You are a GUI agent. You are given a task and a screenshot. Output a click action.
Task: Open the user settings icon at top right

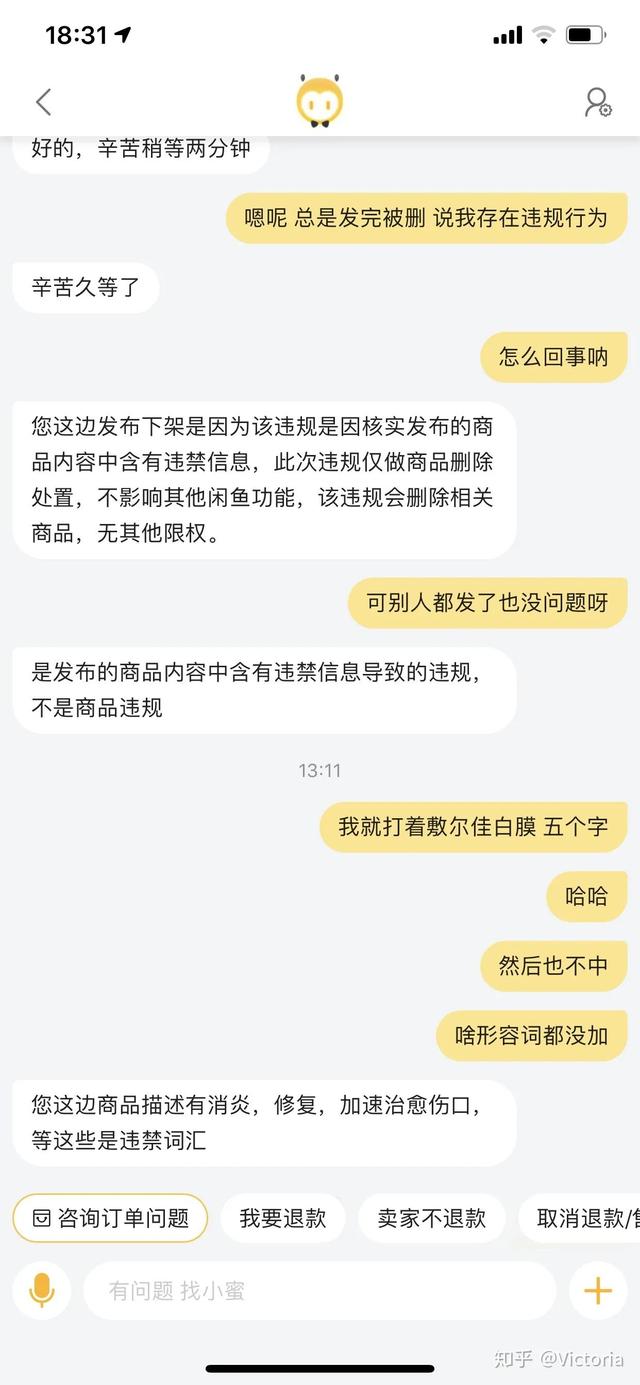[x=597, y=102]
